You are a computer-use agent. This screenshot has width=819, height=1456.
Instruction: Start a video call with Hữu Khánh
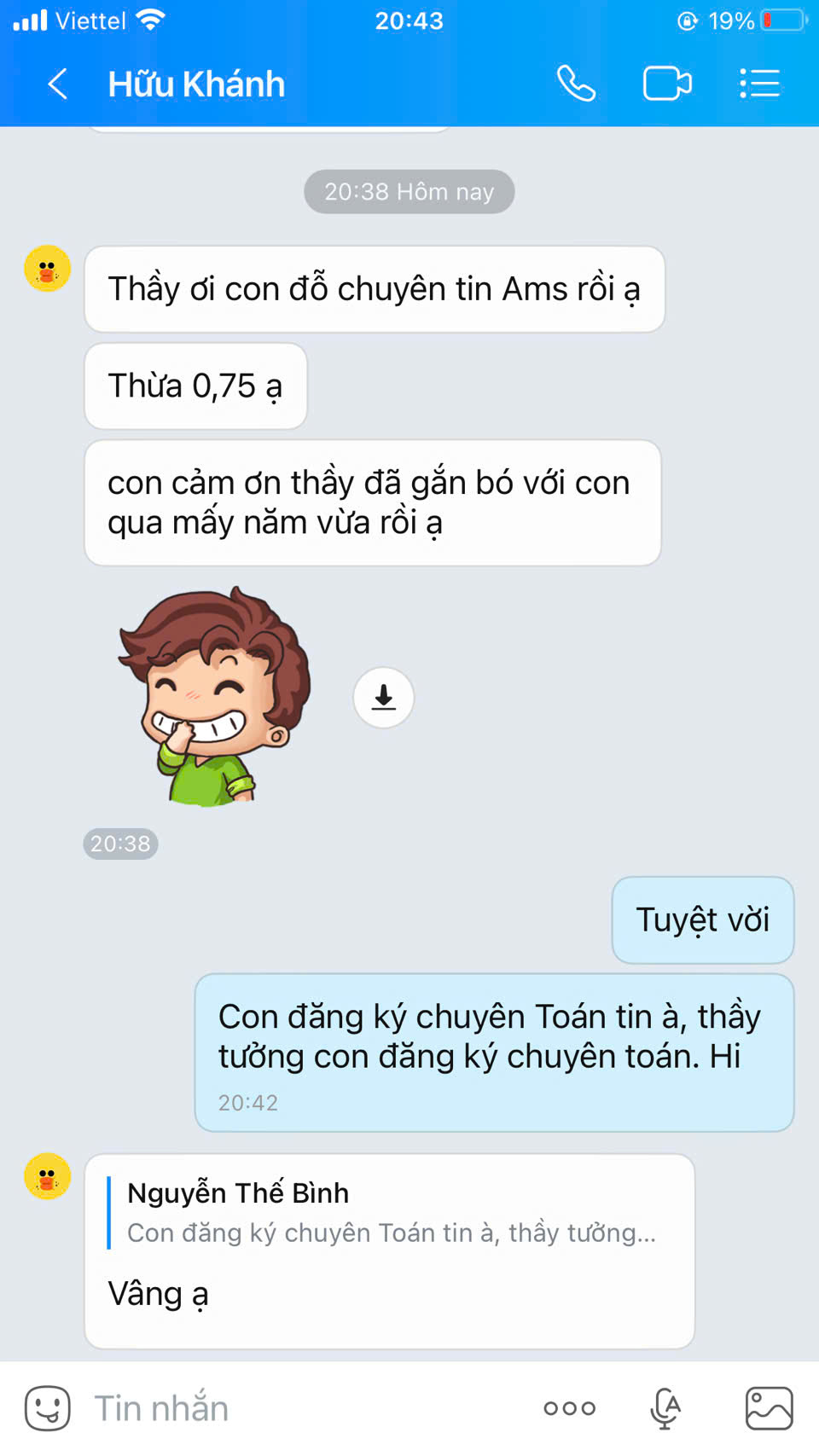(x=666, y=84)
